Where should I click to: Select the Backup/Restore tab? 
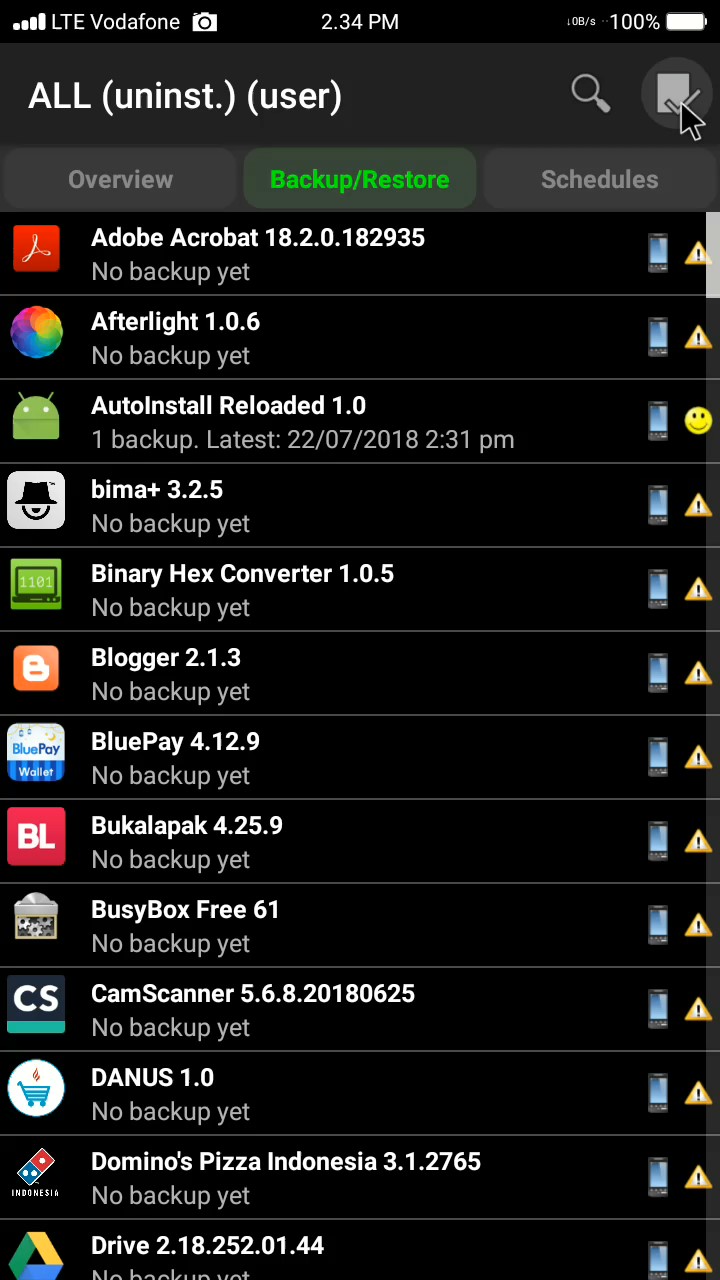pos(359,180)
